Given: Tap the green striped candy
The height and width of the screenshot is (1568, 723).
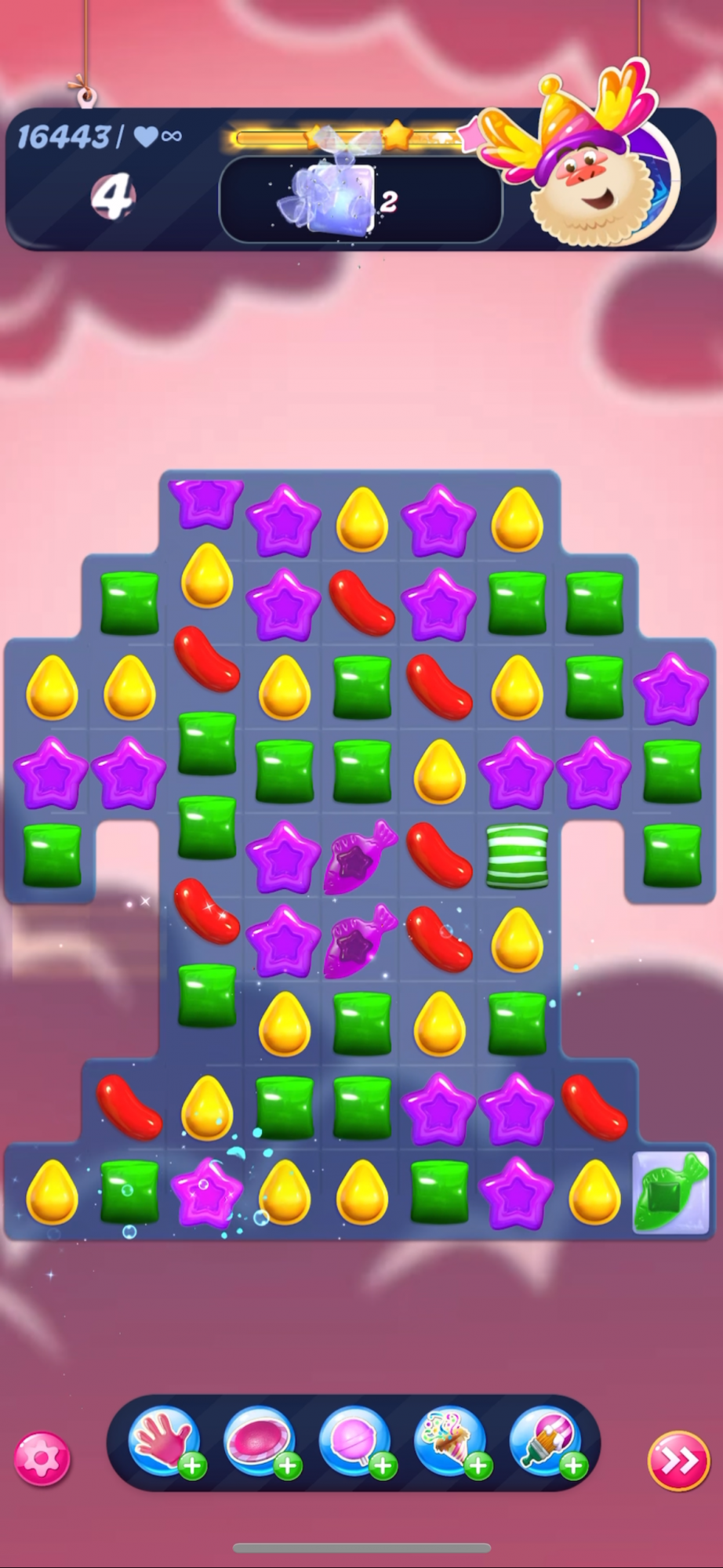Looking at the screenshot, I should click(517, 856).
